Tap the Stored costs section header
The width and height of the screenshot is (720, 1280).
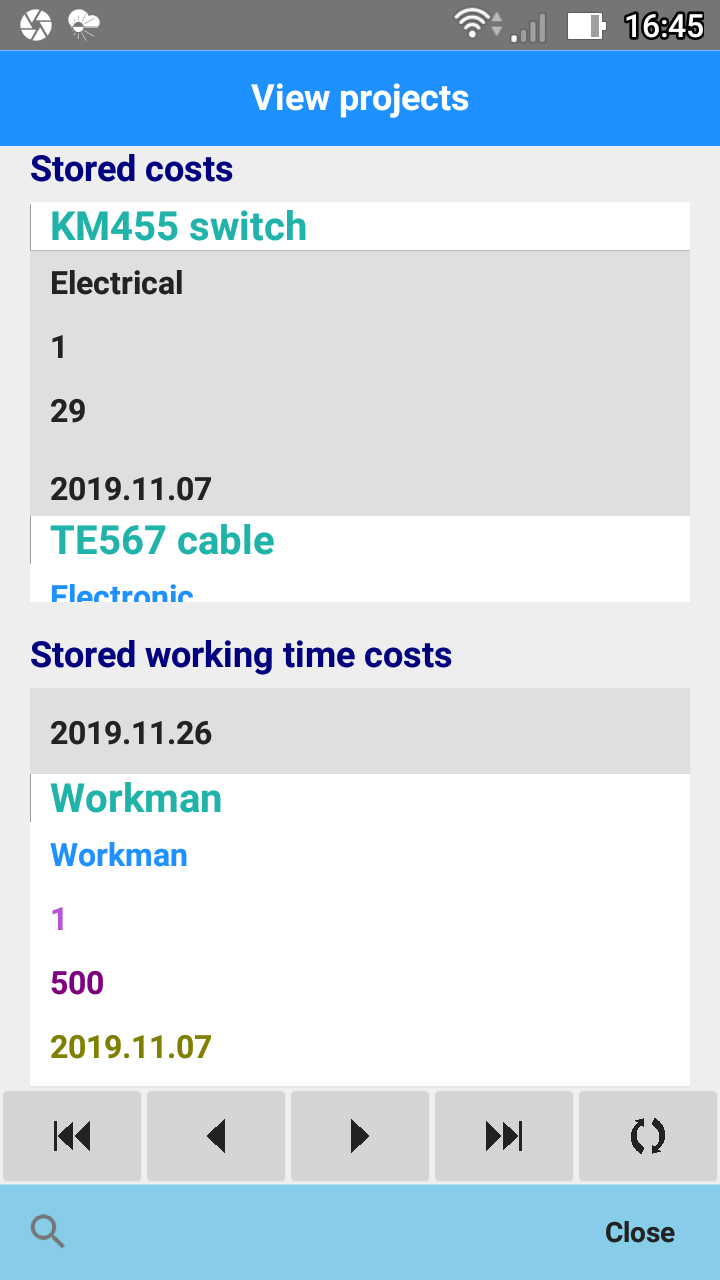[131, 169]
